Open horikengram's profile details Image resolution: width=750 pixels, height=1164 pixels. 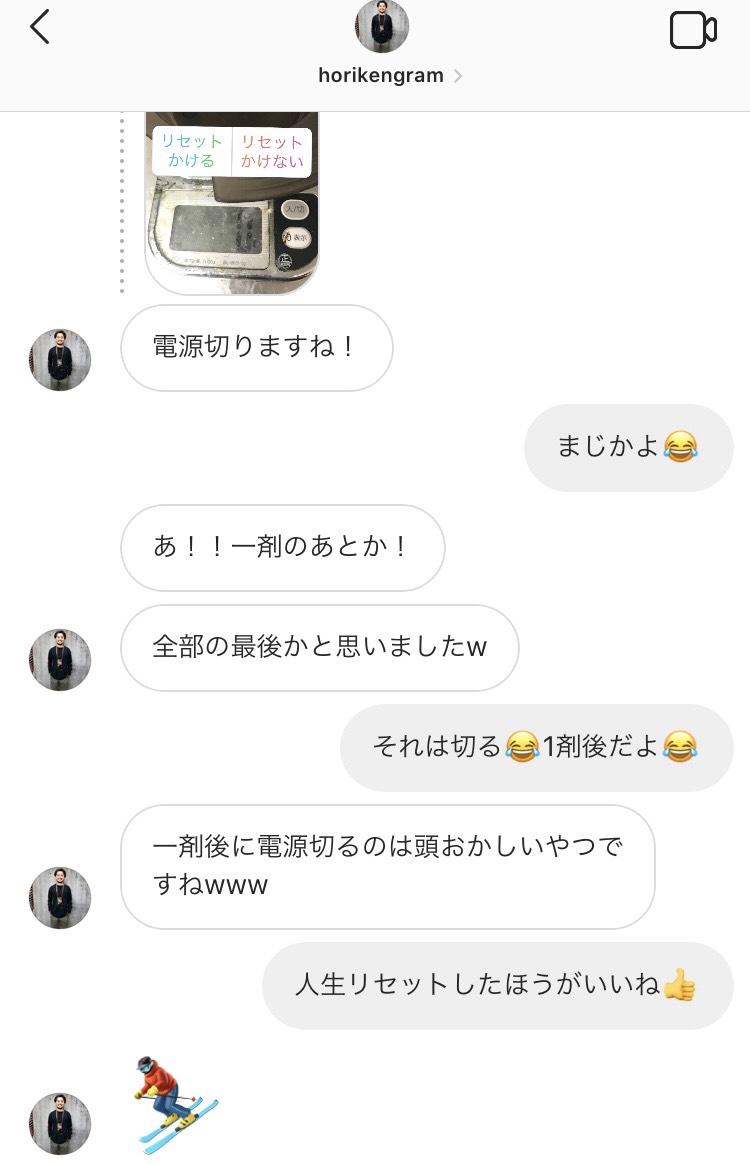point(389,75)
